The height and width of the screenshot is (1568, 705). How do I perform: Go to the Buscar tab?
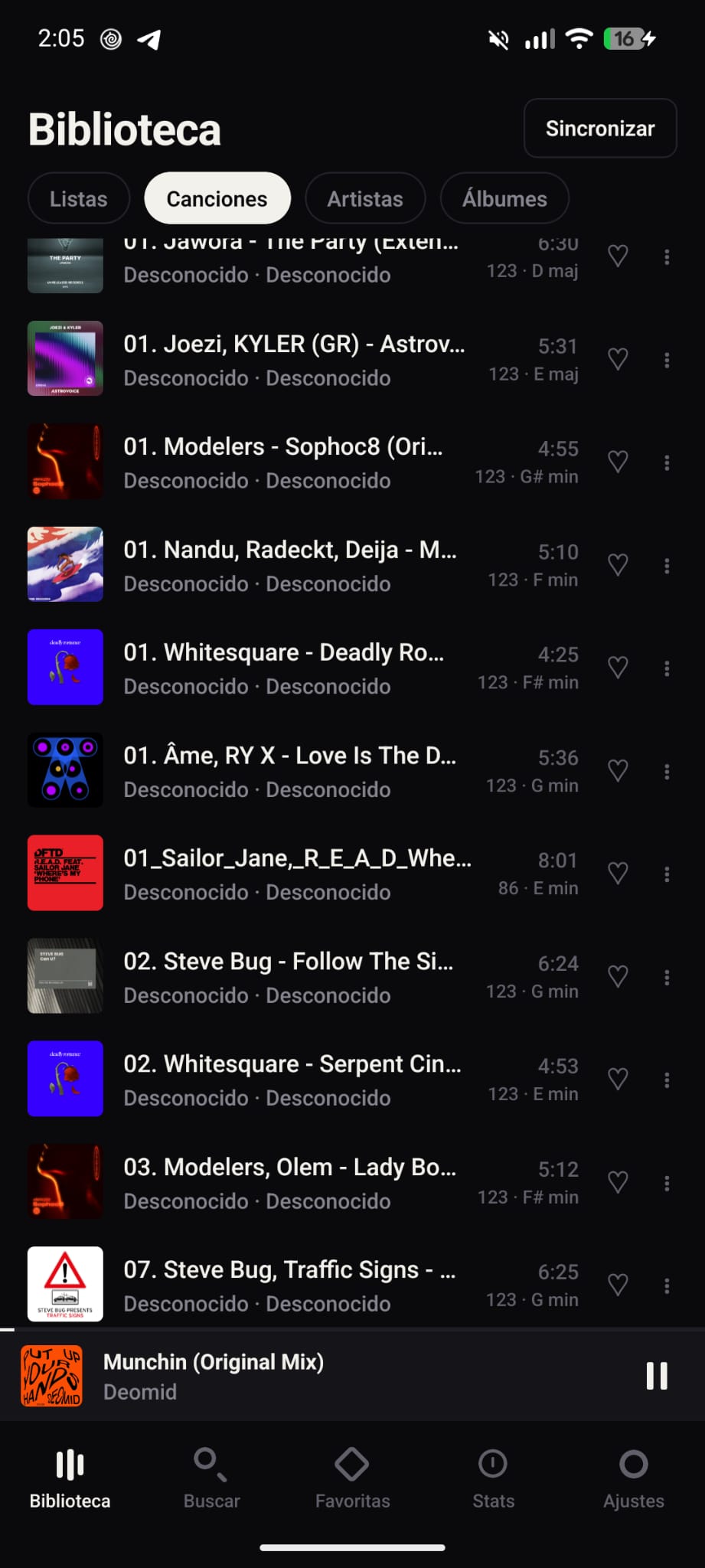click(211, 1478)
